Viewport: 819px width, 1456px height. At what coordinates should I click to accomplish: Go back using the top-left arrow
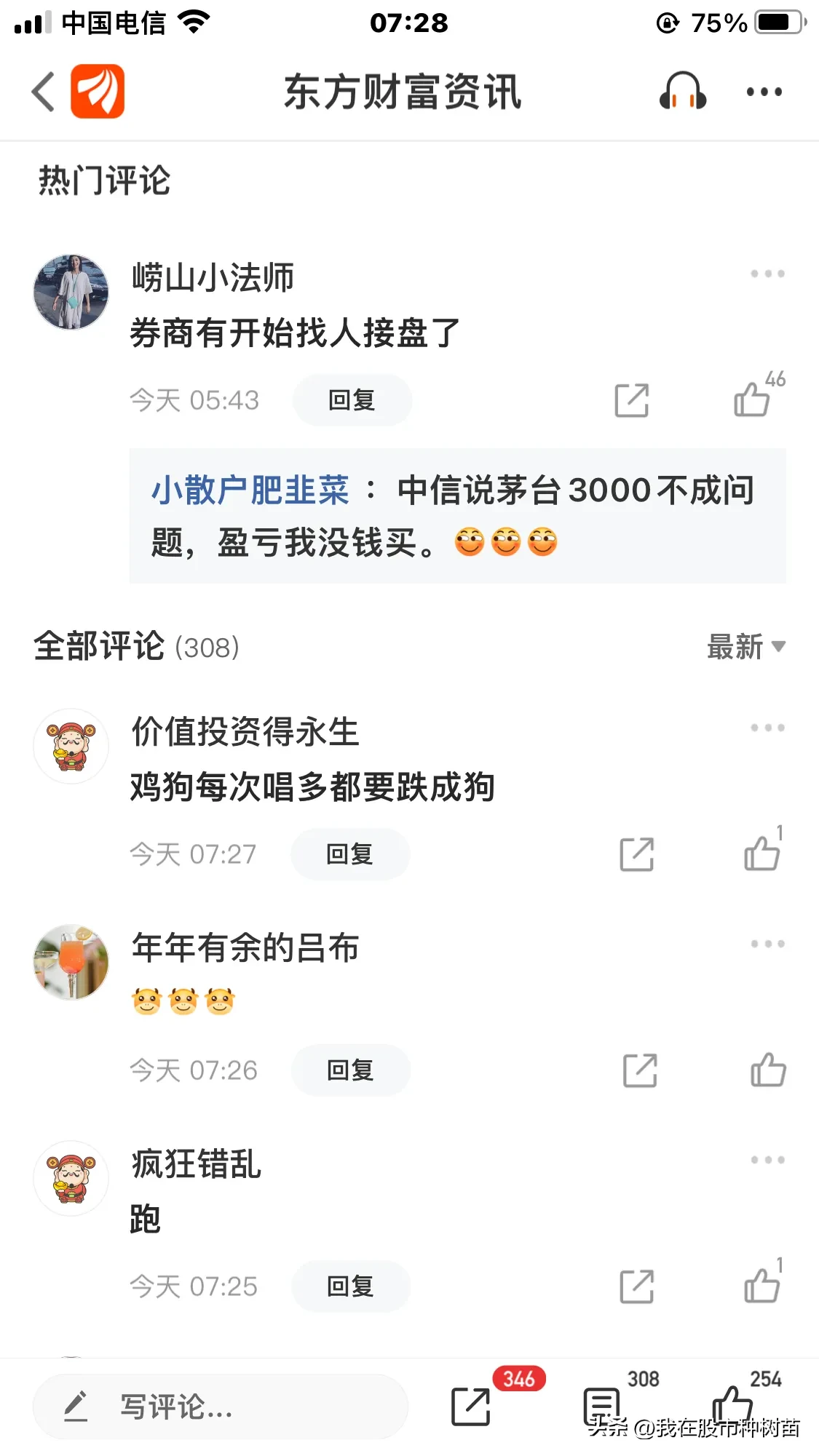[x=44, y=92]
